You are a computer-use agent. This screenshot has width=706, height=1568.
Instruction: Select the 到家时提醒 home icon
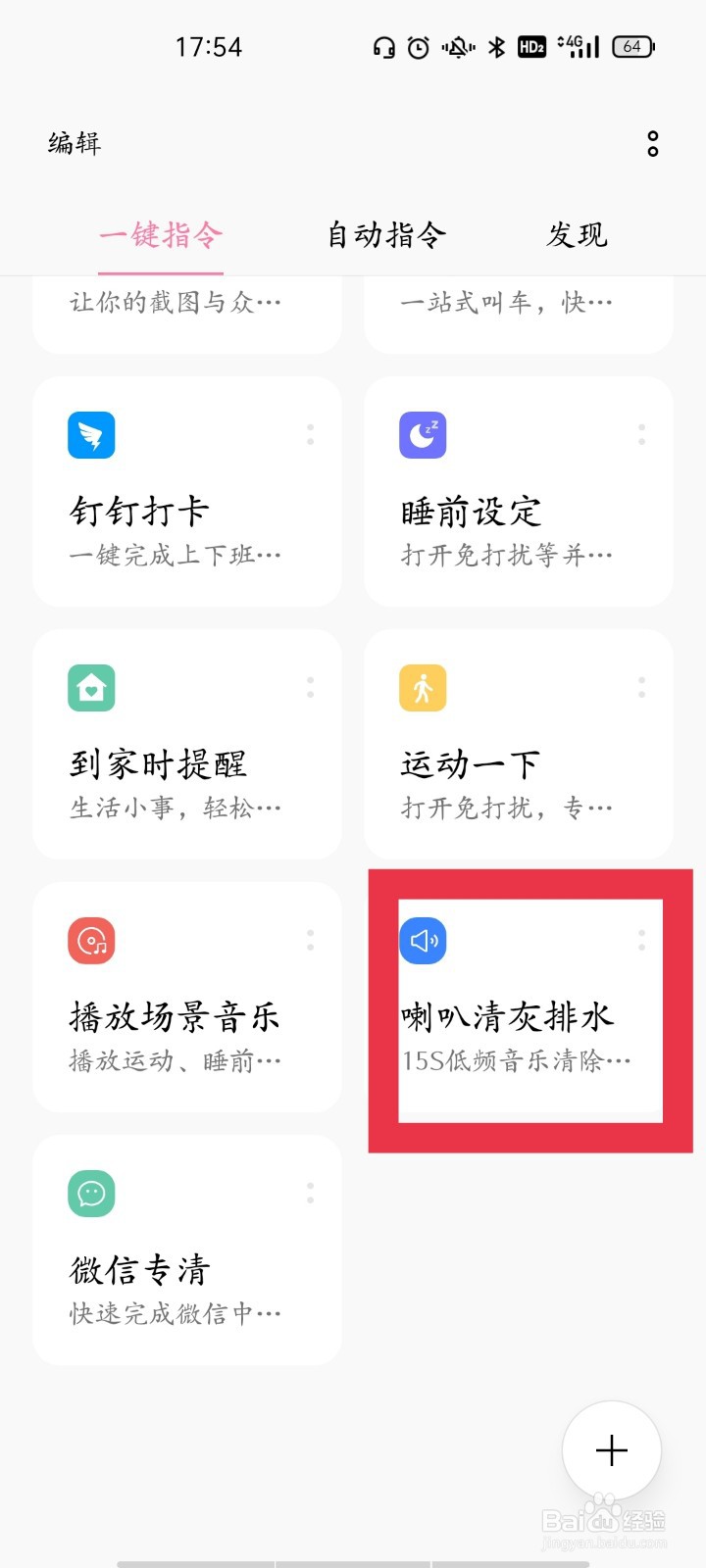point(90,687)
